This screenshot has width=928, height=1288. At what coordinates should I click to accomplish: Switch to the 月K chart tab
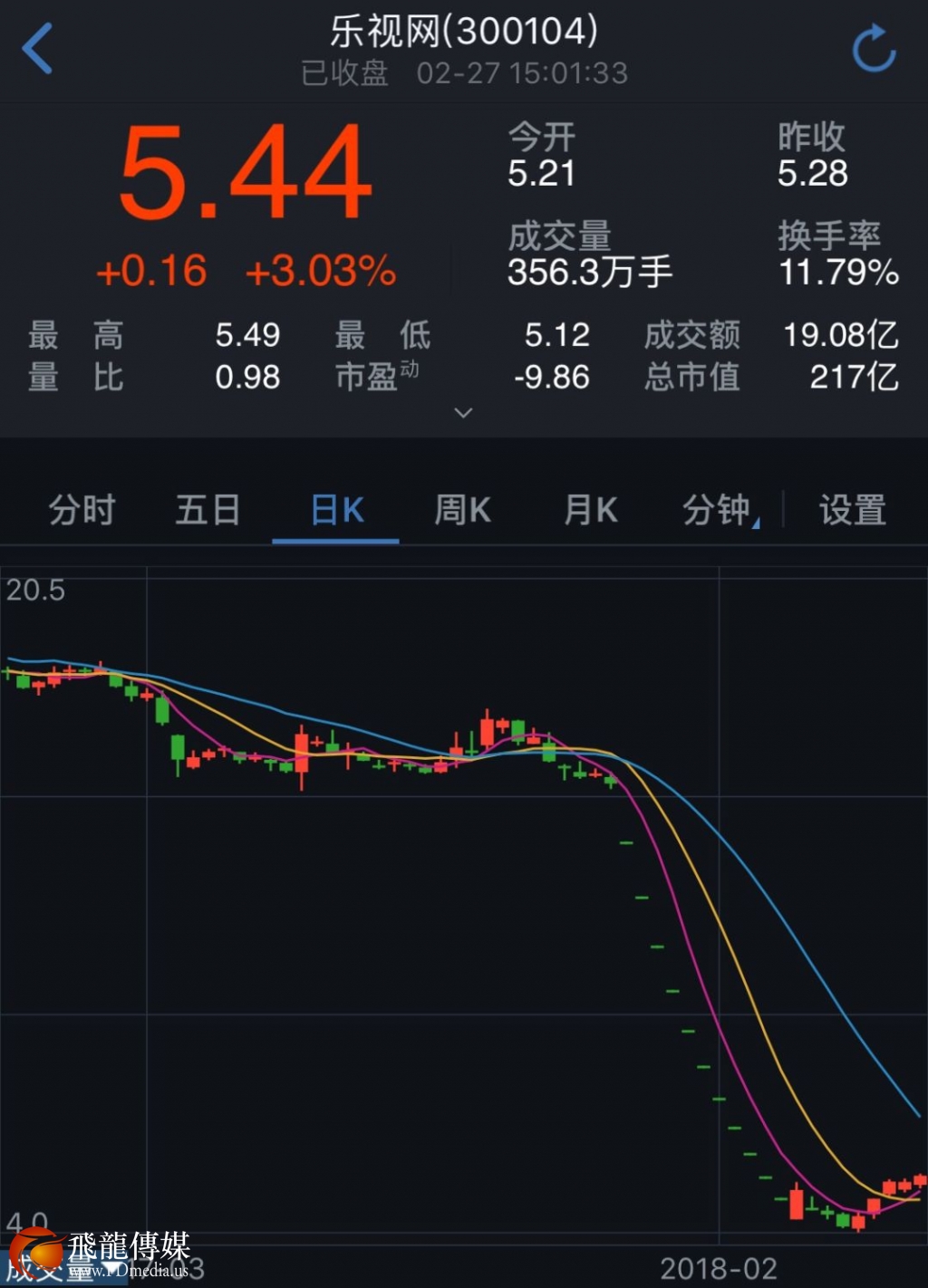point(590,510)
